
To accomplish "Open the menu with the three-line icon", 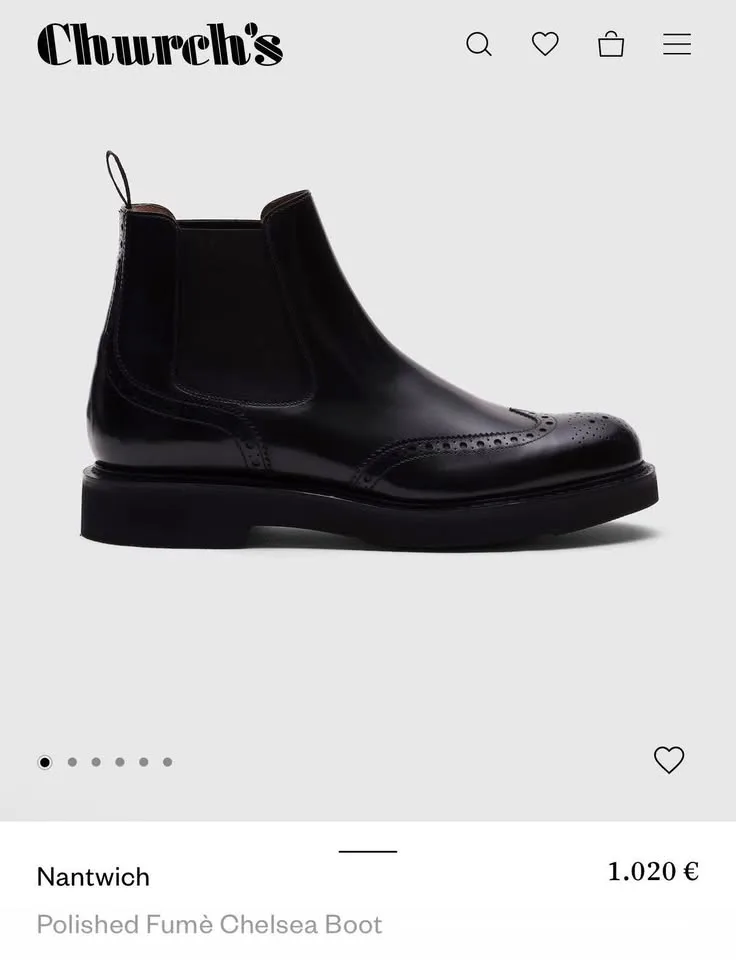I will (x=677, y=44).
